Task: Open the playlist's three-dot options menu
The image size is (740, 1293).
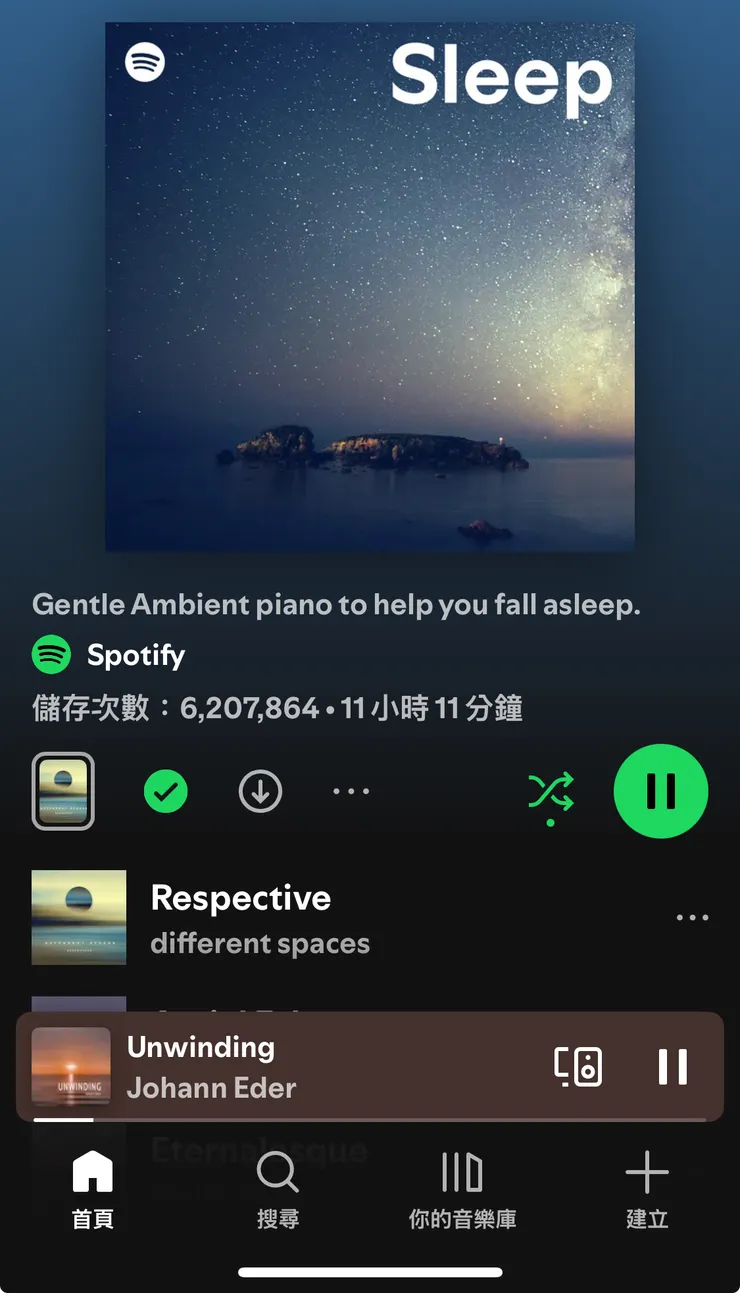Action: pos(351,791)
